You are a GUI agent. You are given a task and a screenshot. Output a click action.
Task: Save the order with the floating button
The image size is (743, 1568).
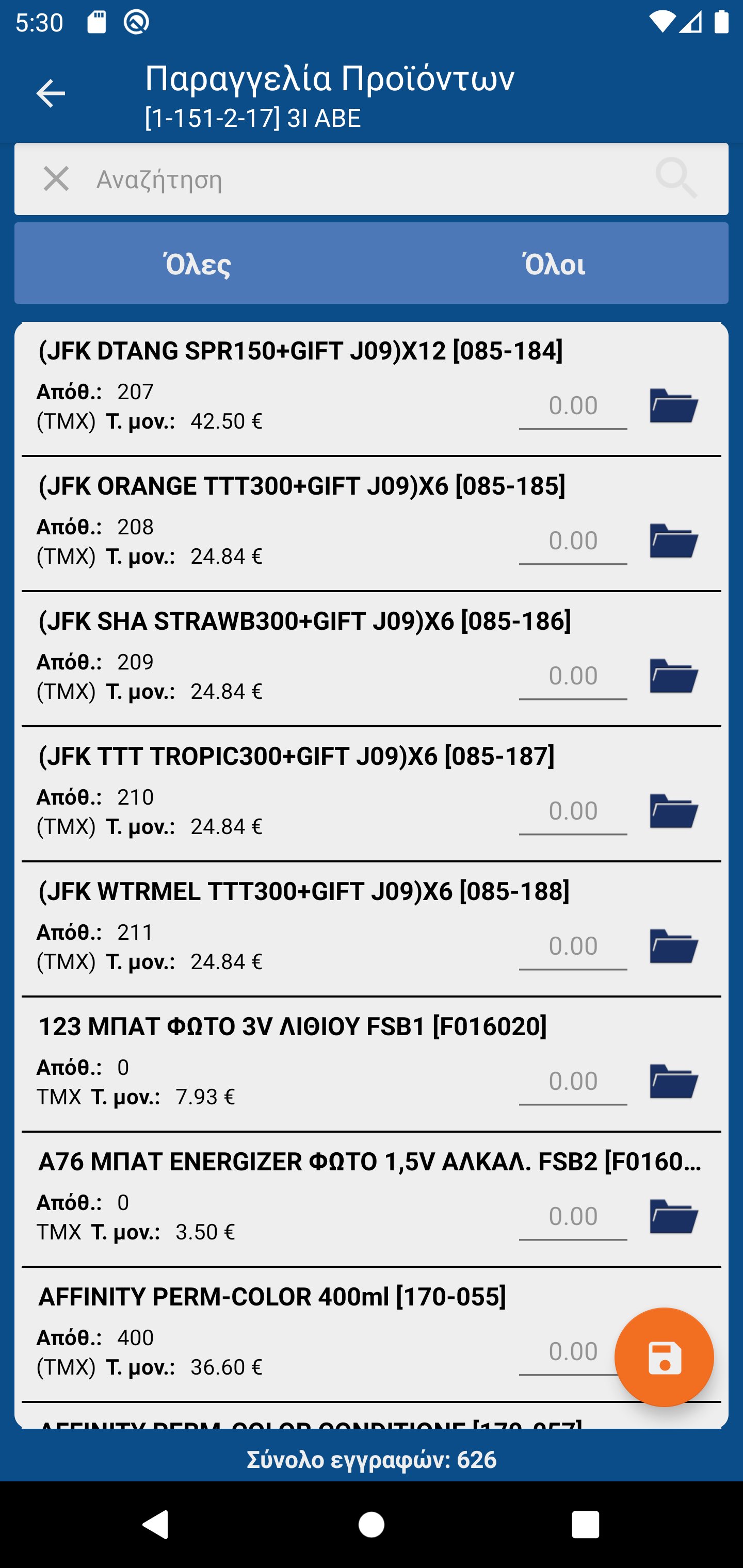[664, 1357]
